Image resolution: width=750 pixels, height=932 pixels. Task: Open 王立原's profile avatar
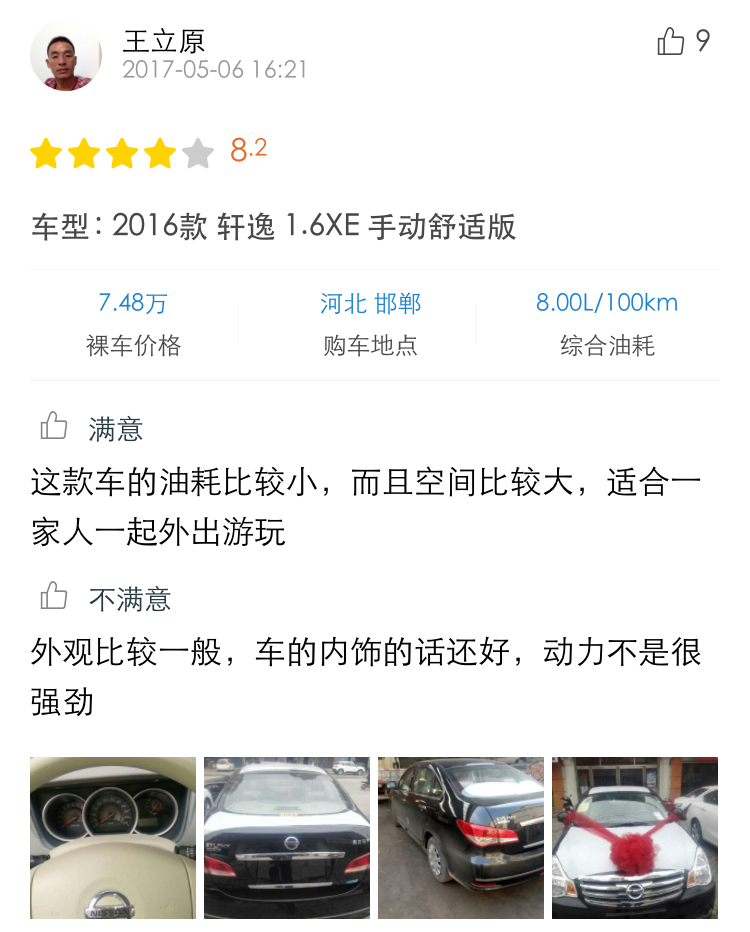(x=66, y=55)
